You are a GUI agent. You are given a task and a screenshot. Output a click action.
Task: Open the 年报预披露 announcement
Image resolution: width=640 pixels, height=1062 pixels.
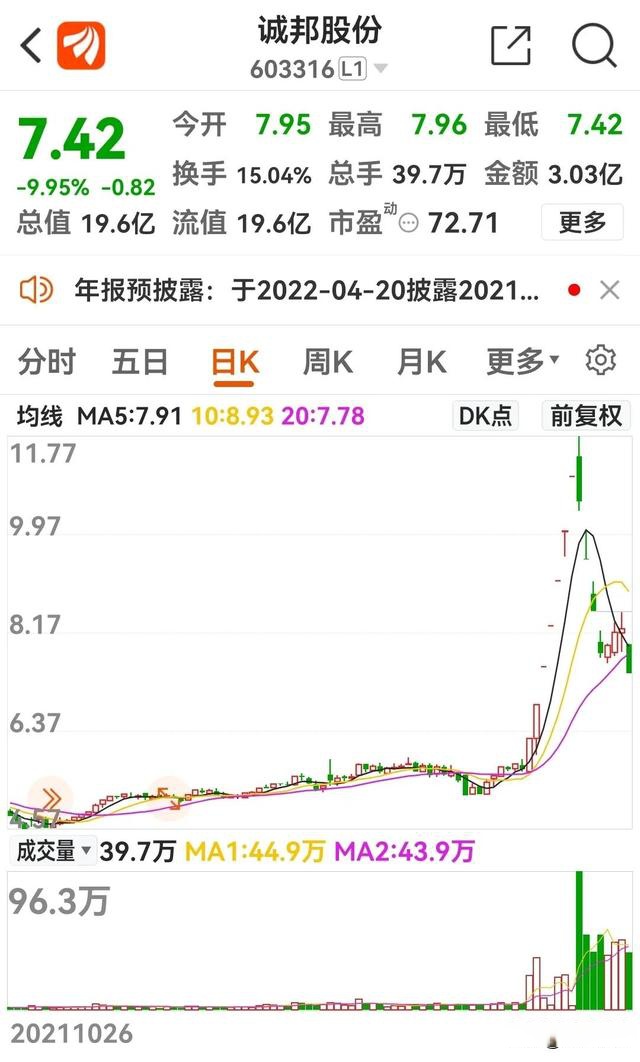[307, 291]
